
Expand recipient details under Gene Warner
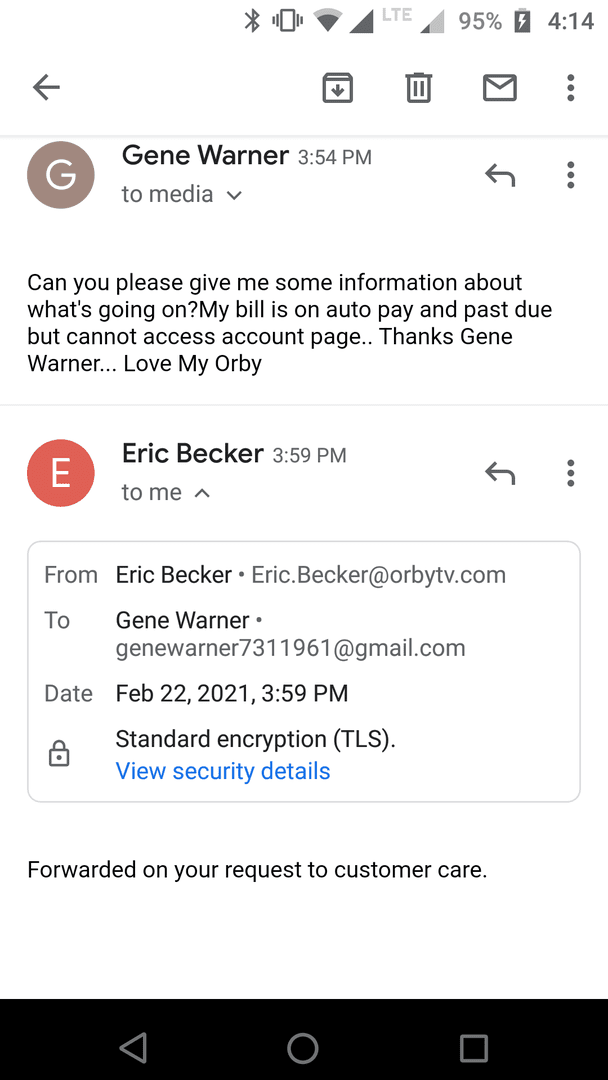[x=182, y=195]
